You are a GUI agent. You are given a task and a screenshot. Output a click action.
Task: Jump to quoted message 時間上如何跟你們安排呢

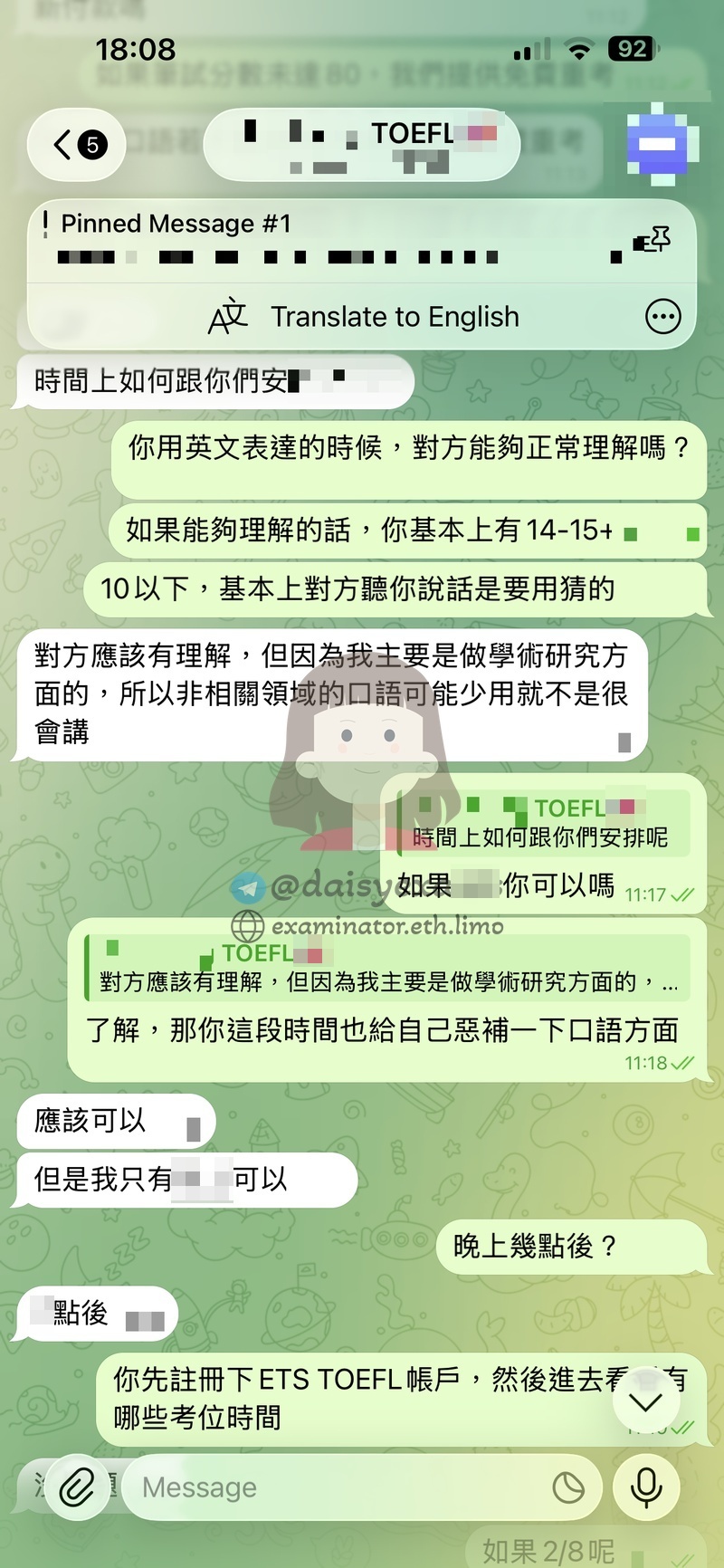click(543, 824)
